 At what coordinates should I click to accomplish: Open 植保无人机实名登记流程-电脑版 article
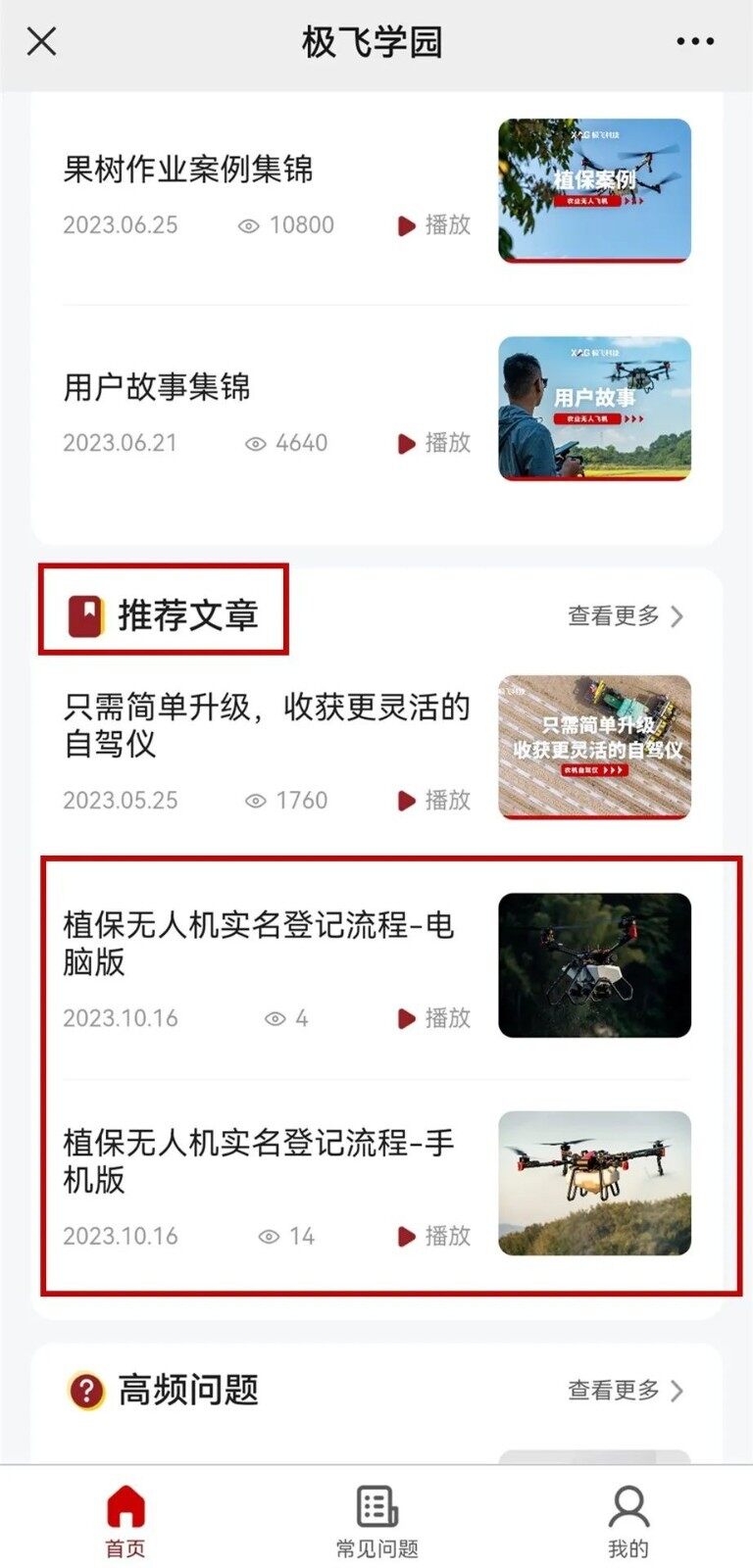coord(259,943)
